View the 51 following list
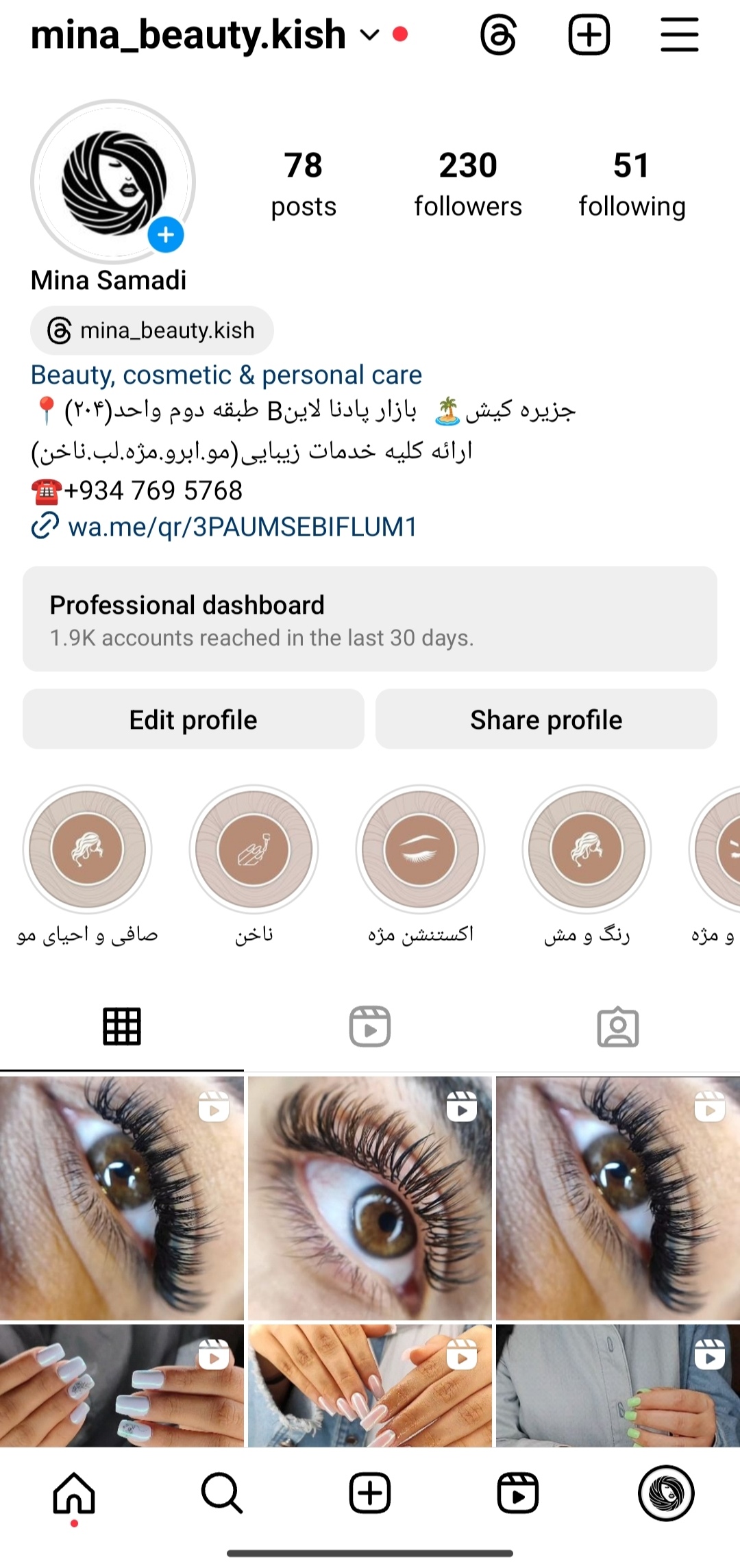Screen dimensions: 740x1568 (x=632, y=184)
